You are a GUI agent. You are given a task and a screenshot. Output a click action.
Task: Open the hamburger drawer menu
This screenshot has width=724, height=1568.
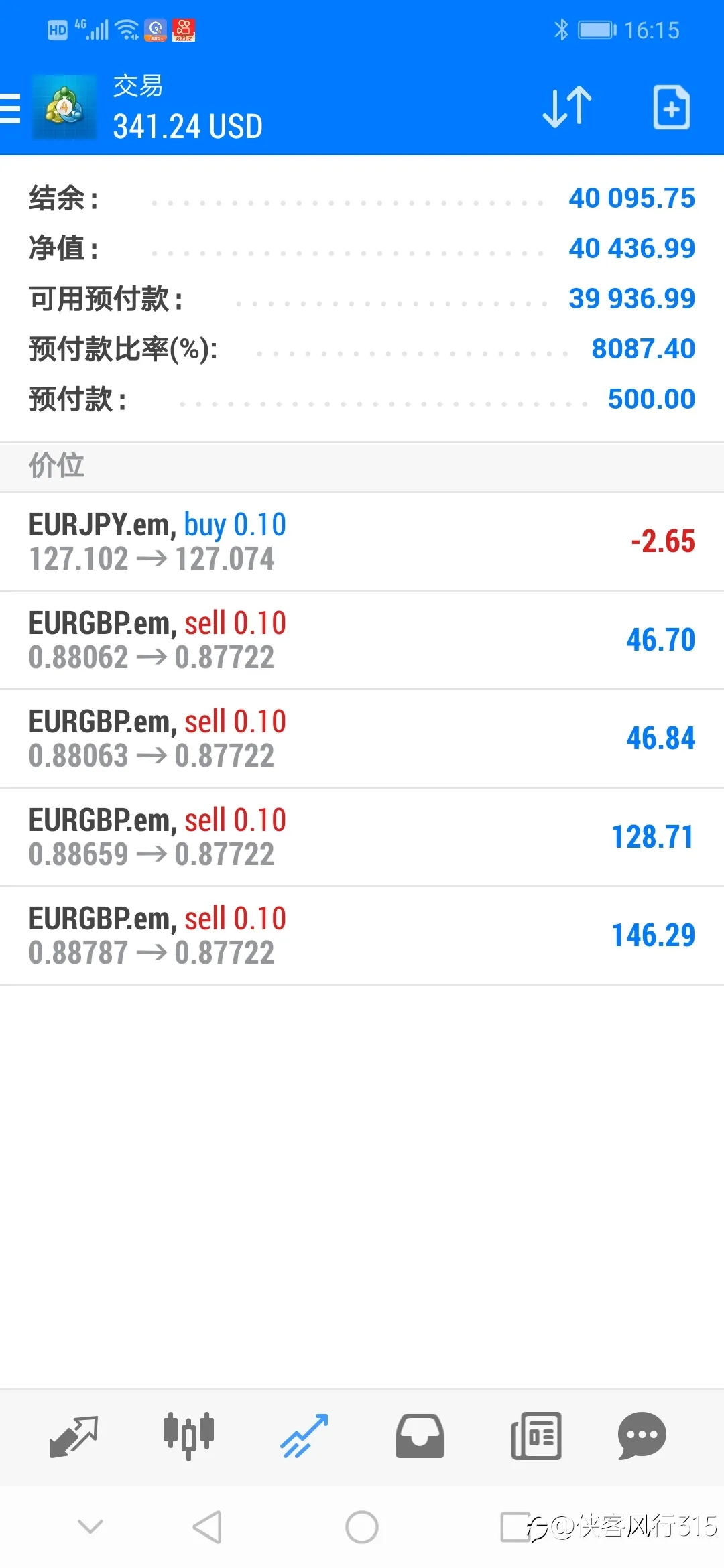pos(9,108)
